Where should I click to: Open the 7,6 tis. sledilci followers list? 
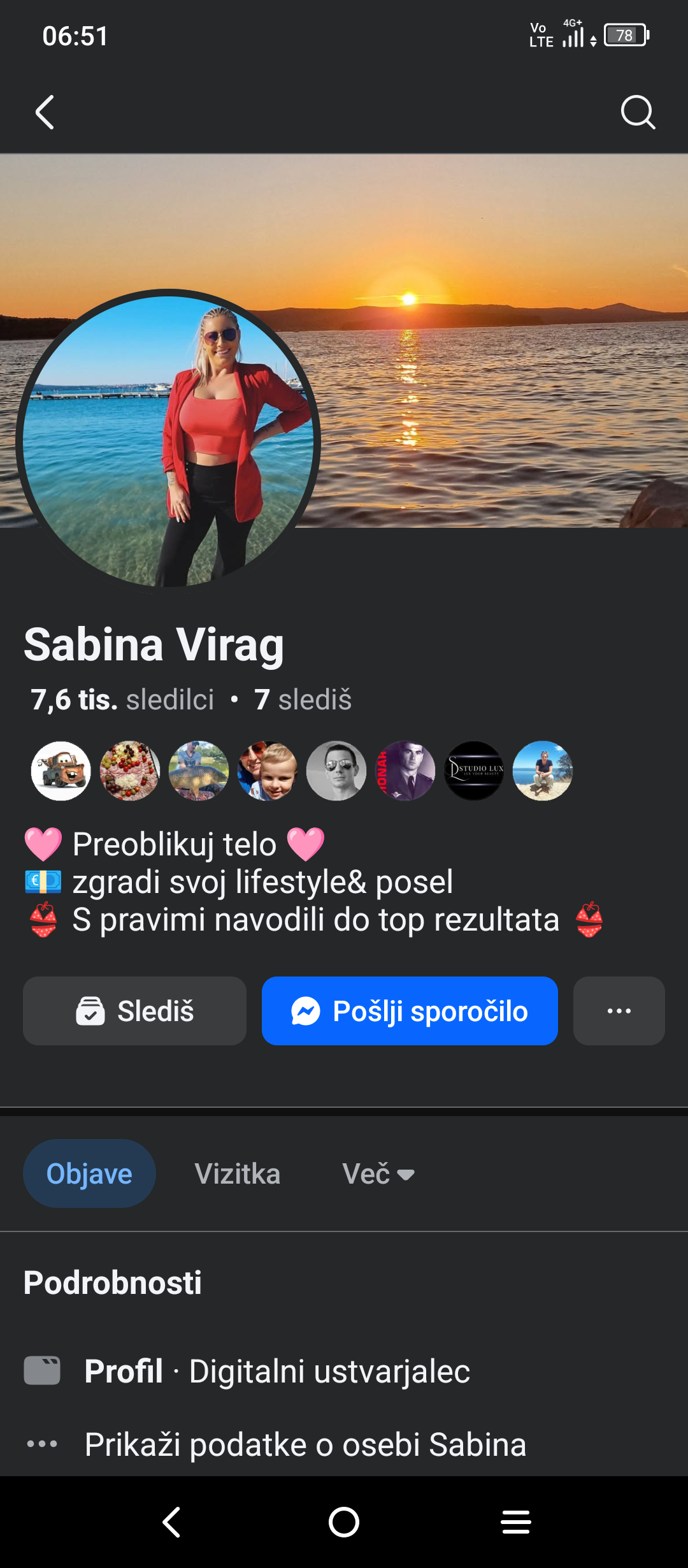[x=122, y=700]
